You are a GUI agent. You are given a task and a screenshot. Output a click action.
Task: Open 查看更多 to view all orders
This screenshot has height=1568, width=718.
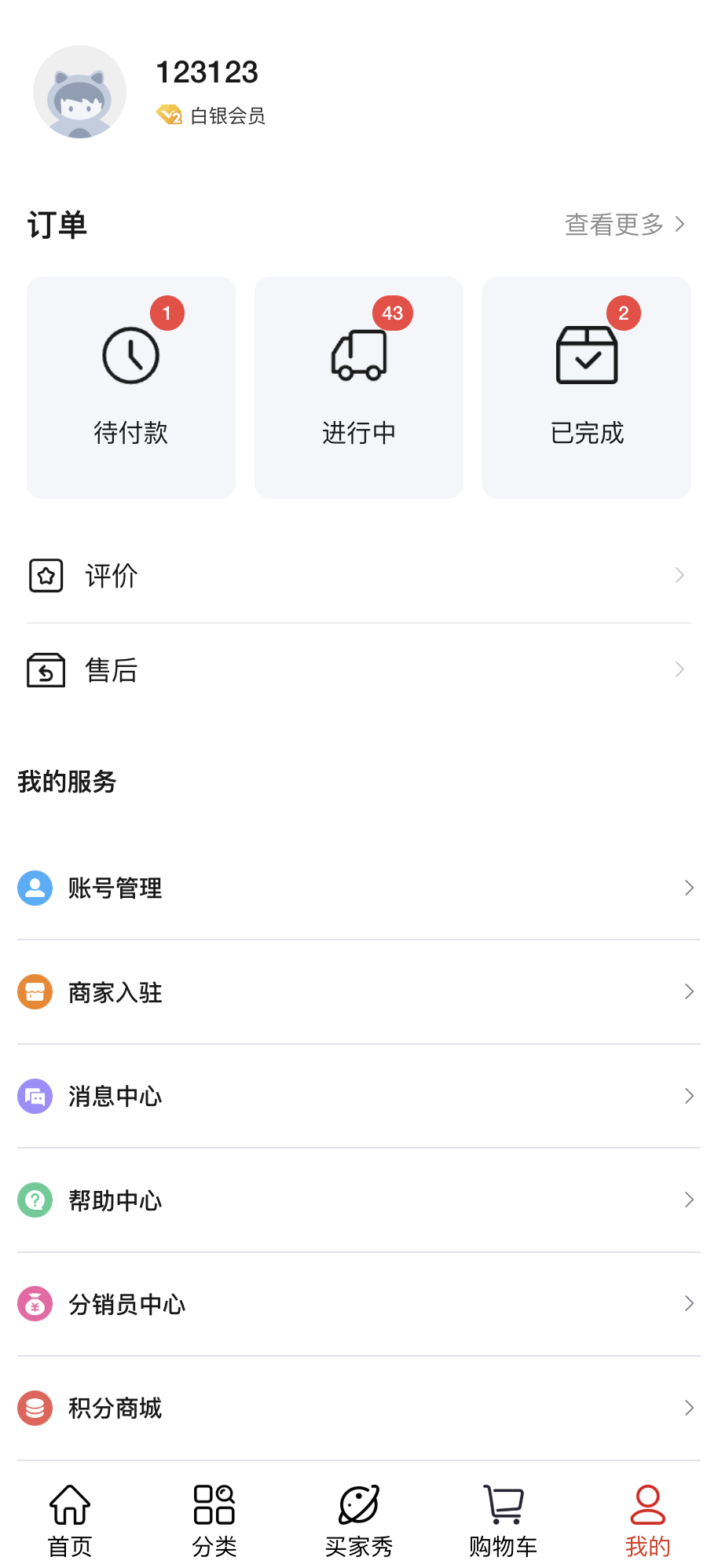click(625, 225)
